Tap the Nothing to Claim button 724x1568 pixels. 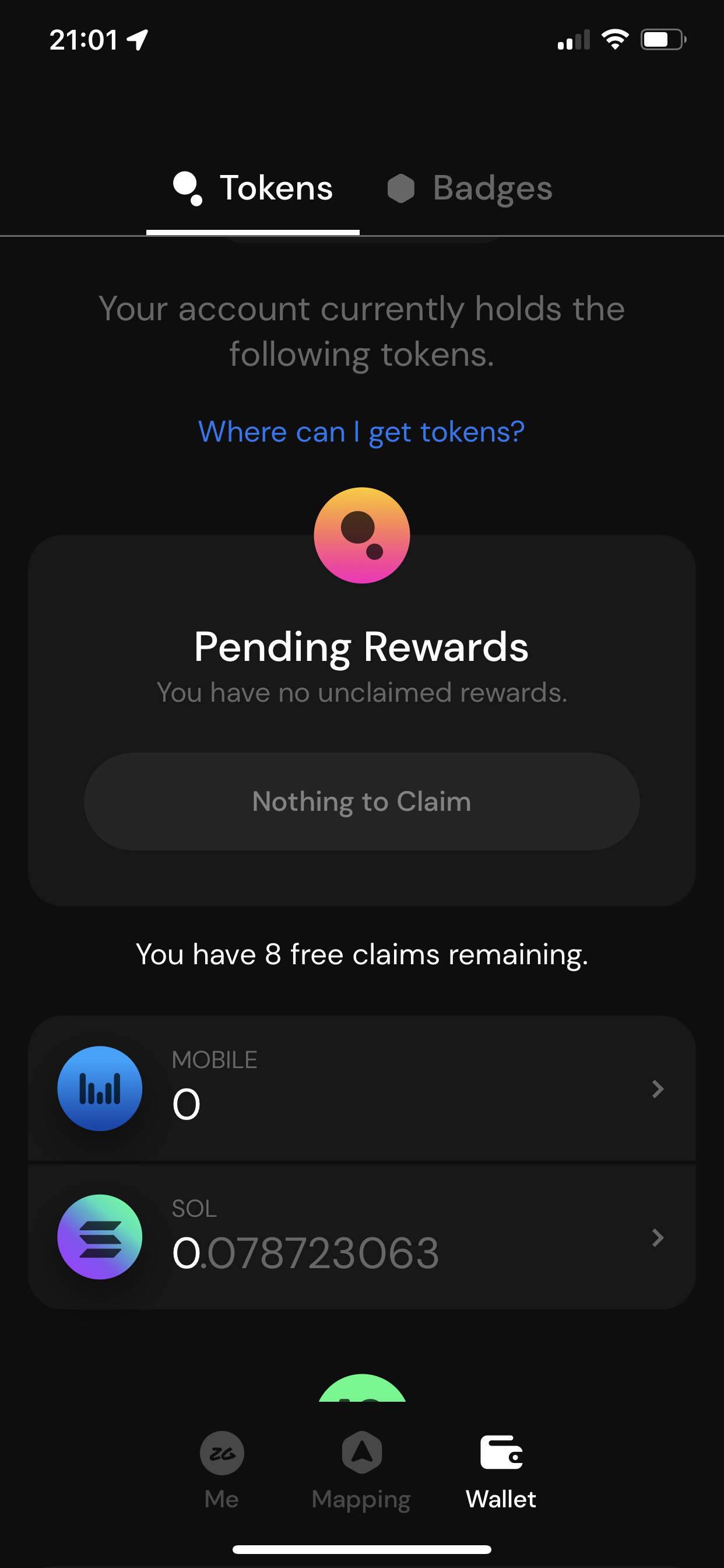(361, 801)
